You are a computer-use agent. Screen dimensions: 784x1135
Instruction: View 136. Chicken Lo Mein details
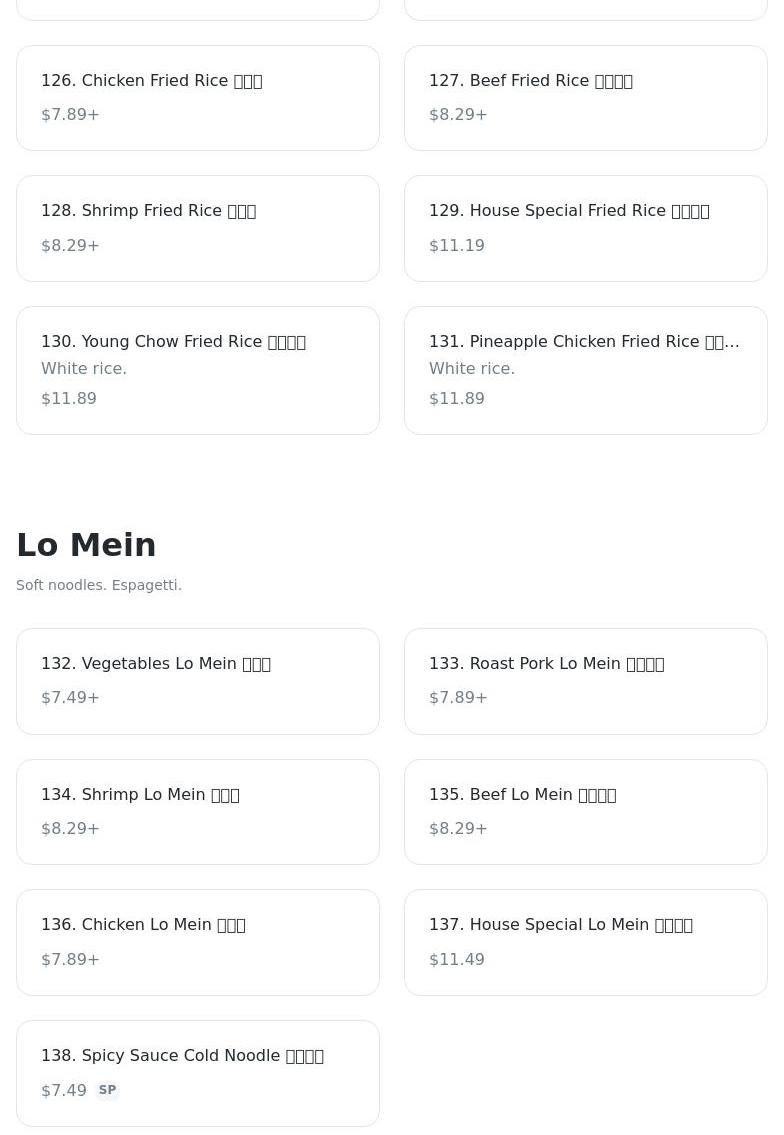198,942
